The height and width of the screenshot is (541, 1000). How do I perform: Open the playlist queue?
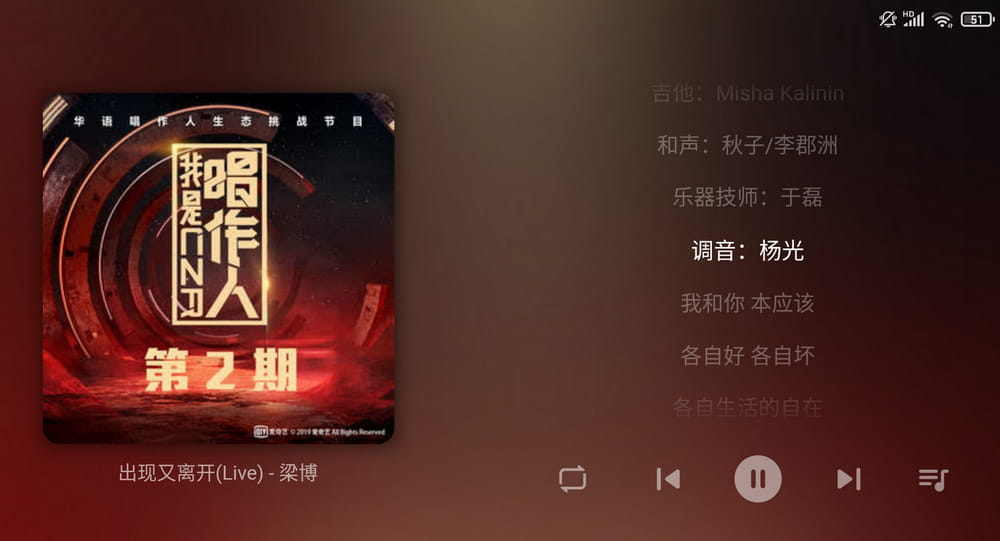(933, 479)
